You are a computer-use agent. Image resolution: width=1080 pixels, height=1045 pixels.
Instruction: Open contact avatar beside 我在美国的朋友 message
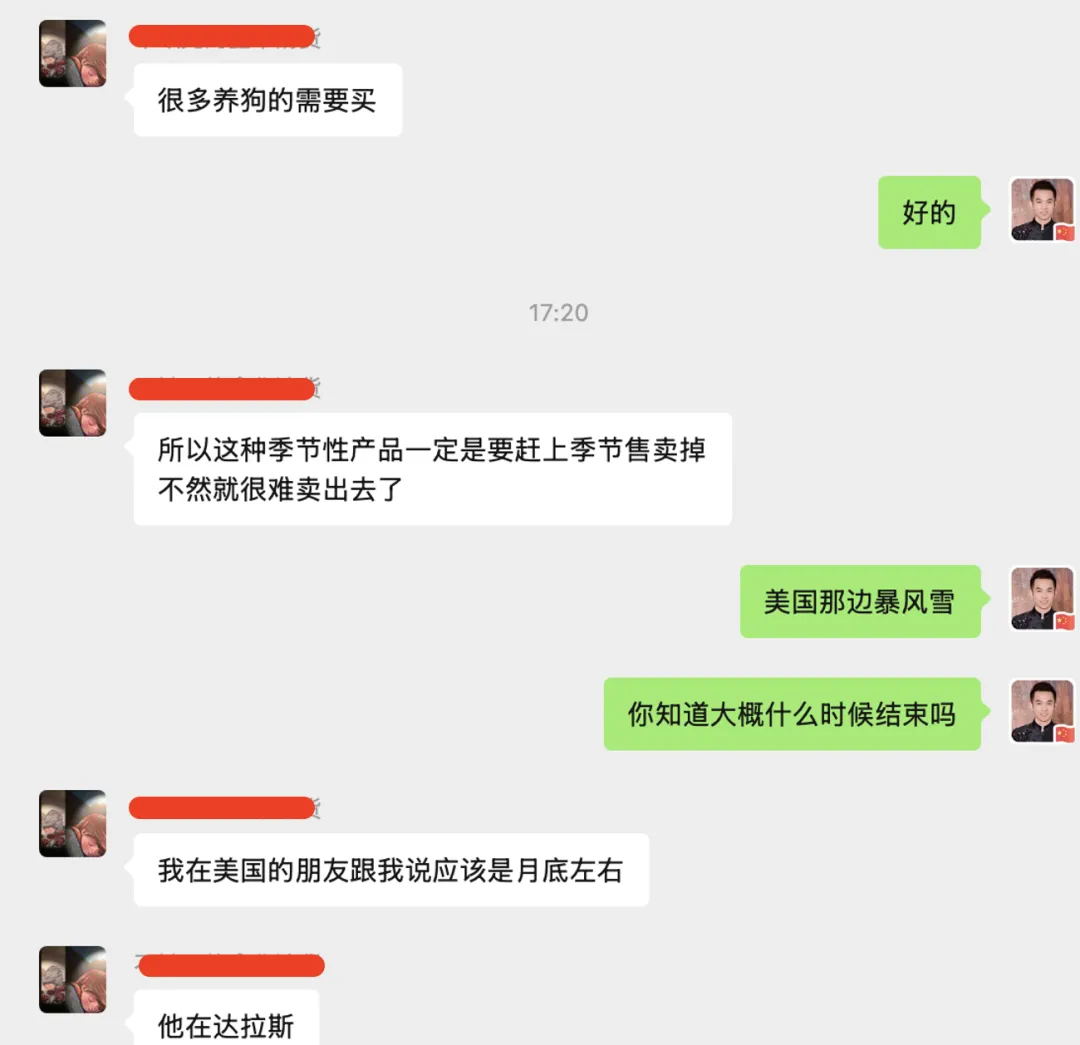pyautogui.click(x=72, y=823)
